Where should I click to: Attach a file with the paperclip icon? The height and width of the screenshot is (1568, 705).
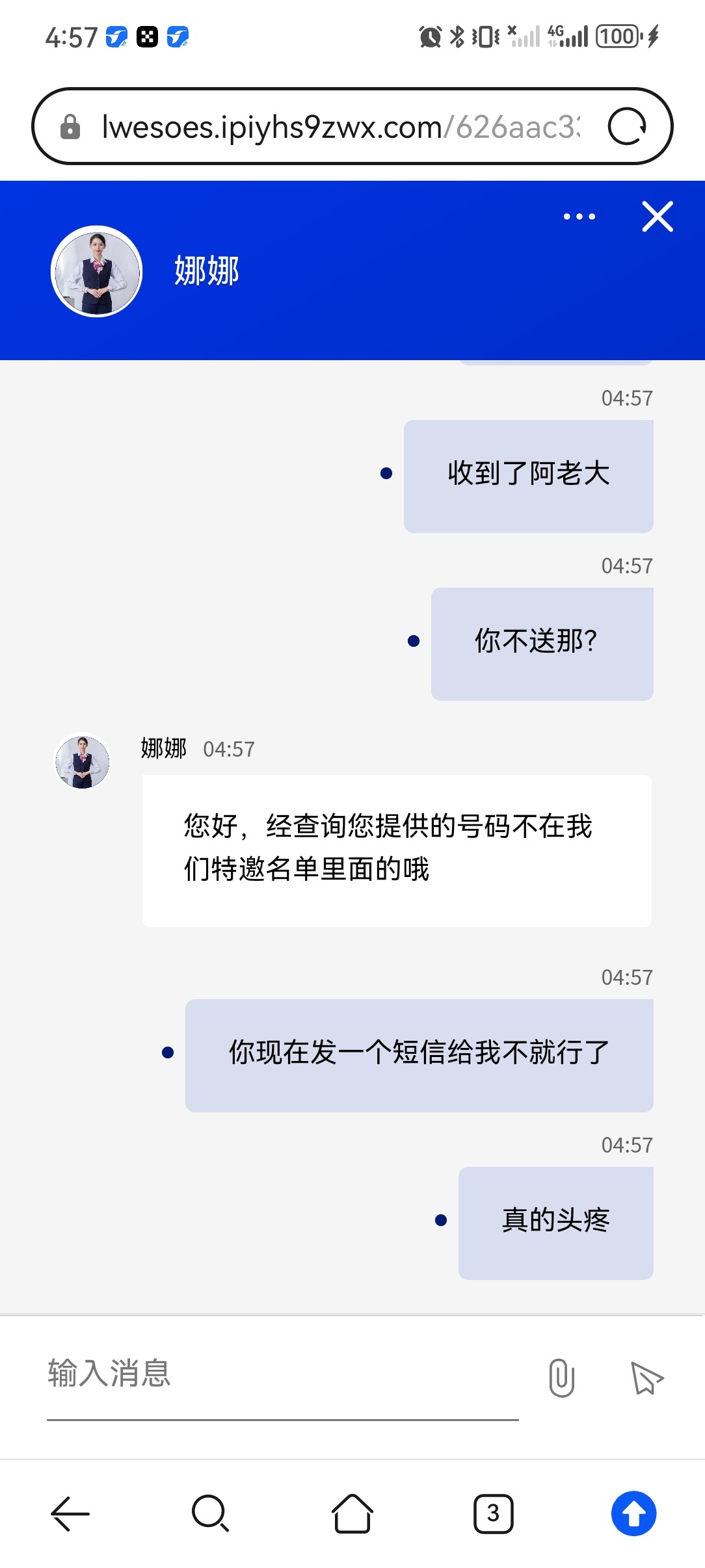[x=561, y=1377]
